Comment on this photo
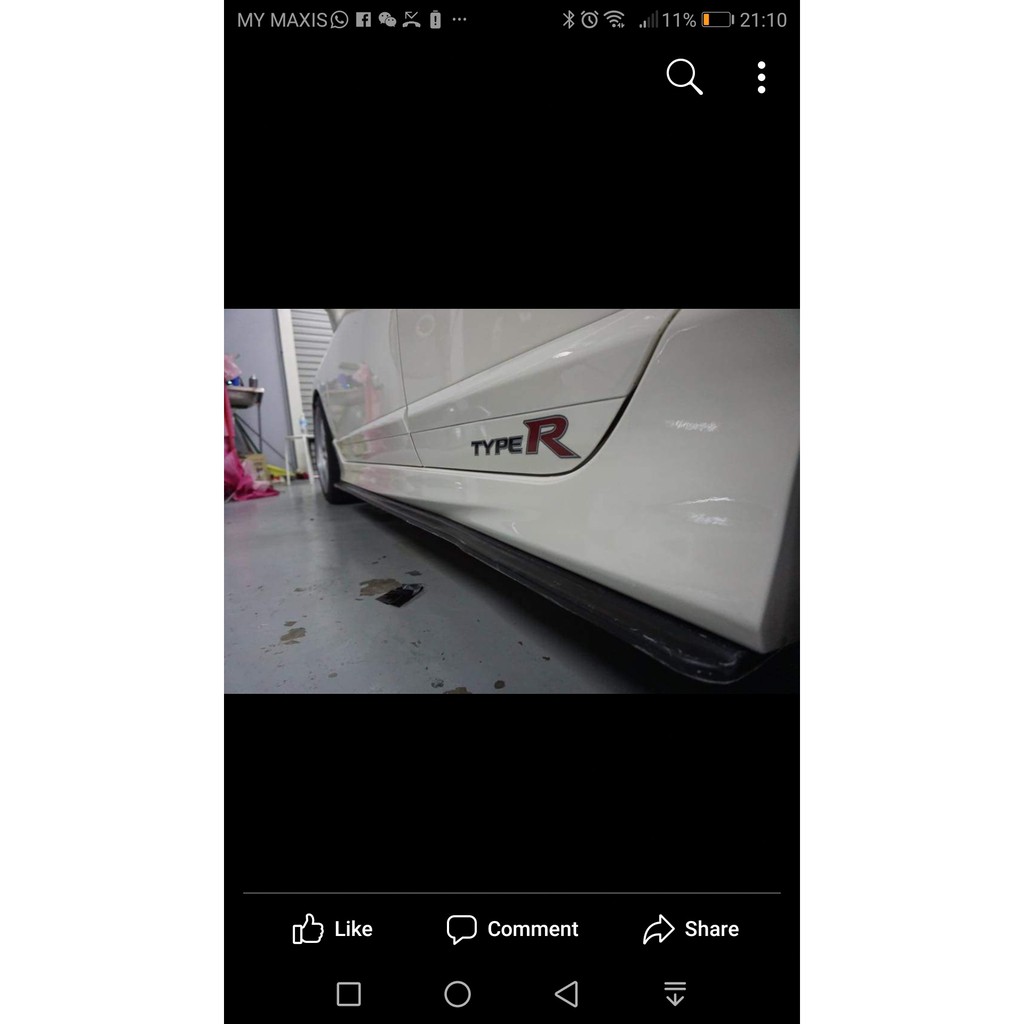 tap(512, 929)
